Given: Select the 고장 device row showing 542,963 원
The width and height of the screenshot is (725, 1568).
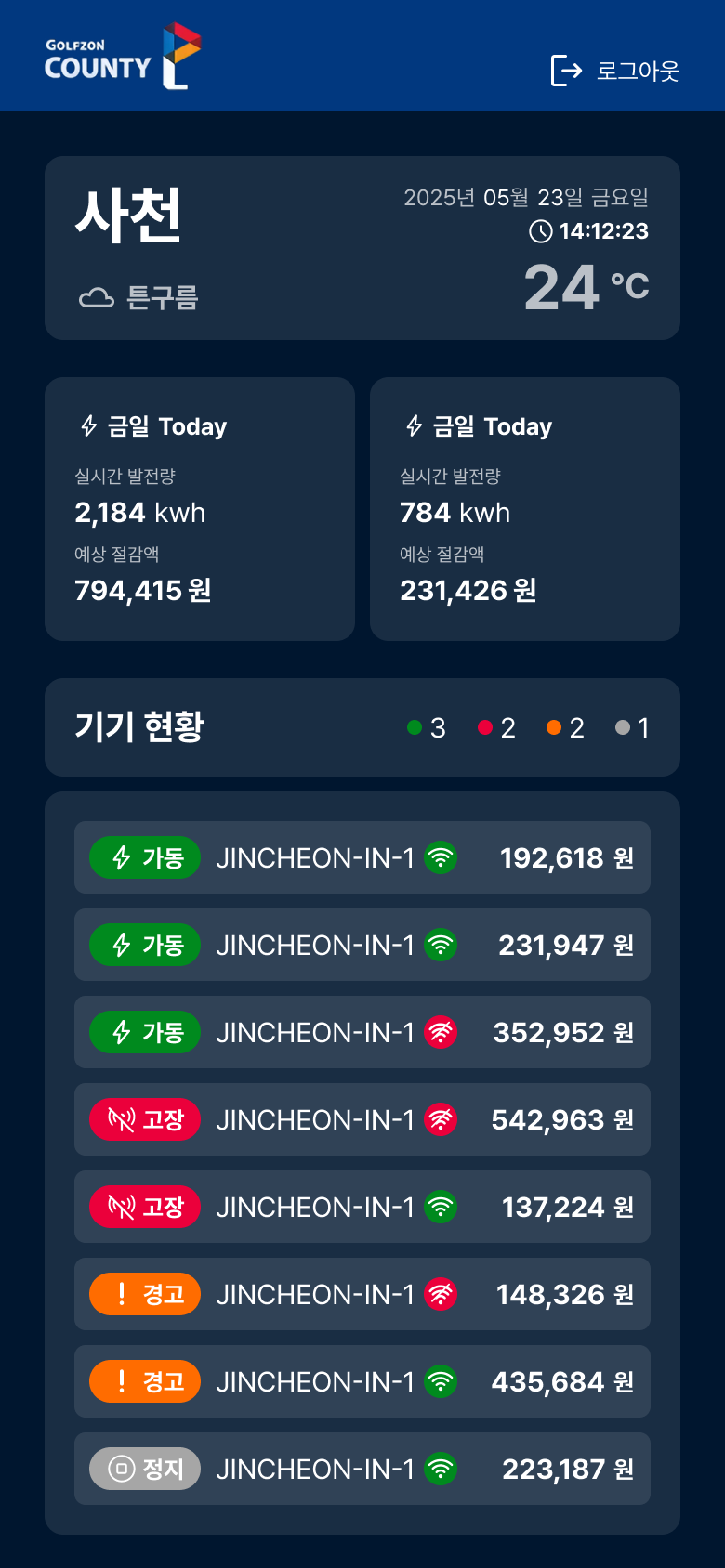Looking at the screenshot, I should coord(362,1119).
